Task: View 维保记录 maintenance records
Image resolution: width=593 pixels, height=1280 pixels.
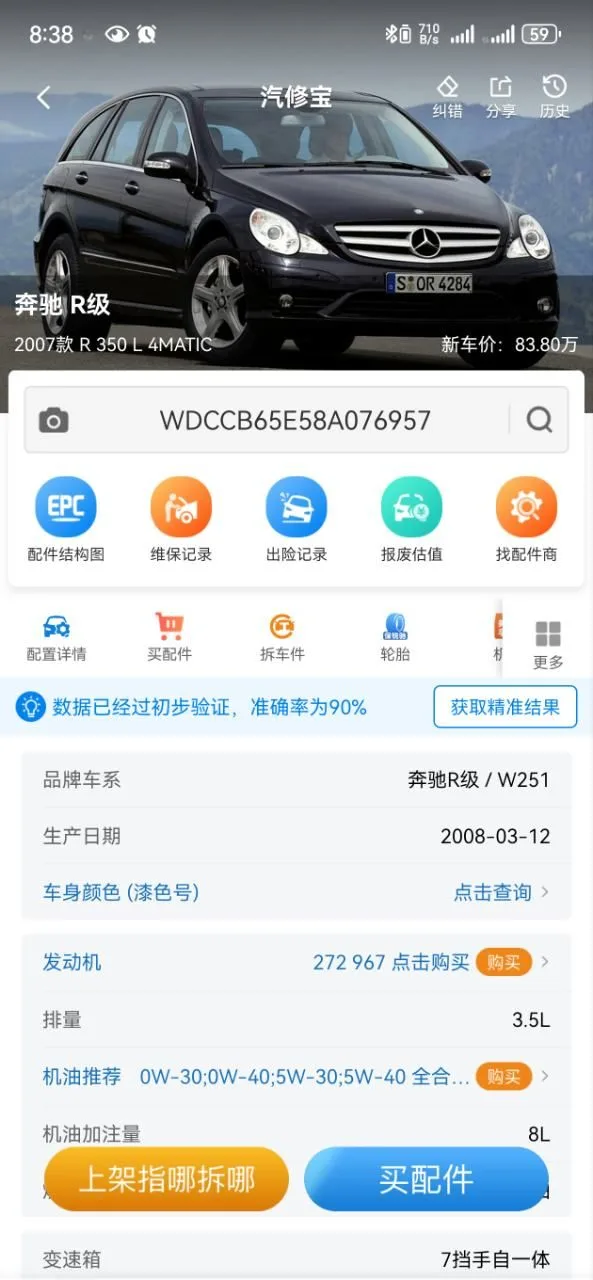Action: point(181,520)
